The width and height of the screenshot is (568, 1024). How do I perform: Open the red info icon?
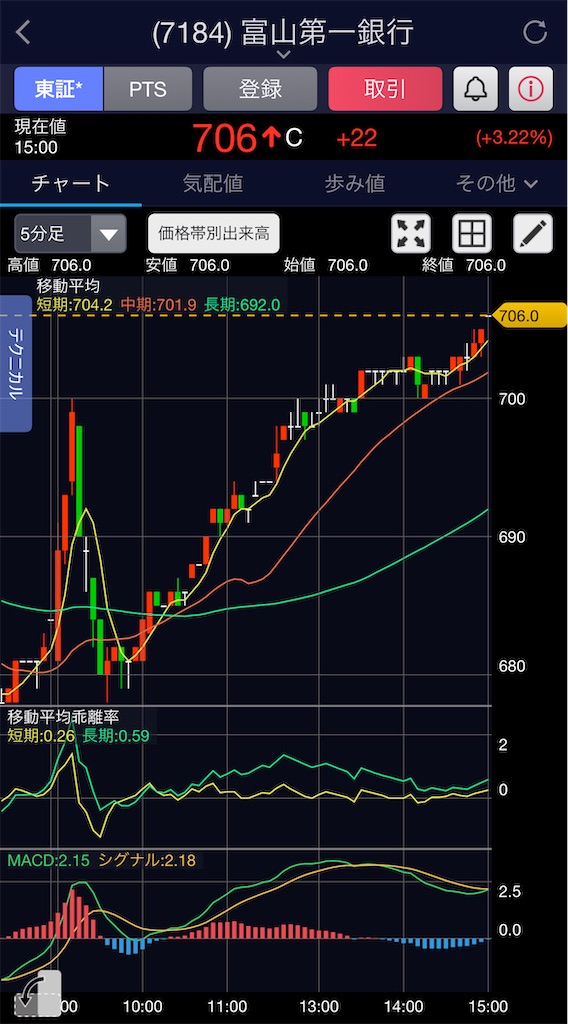tap(531, 89)
